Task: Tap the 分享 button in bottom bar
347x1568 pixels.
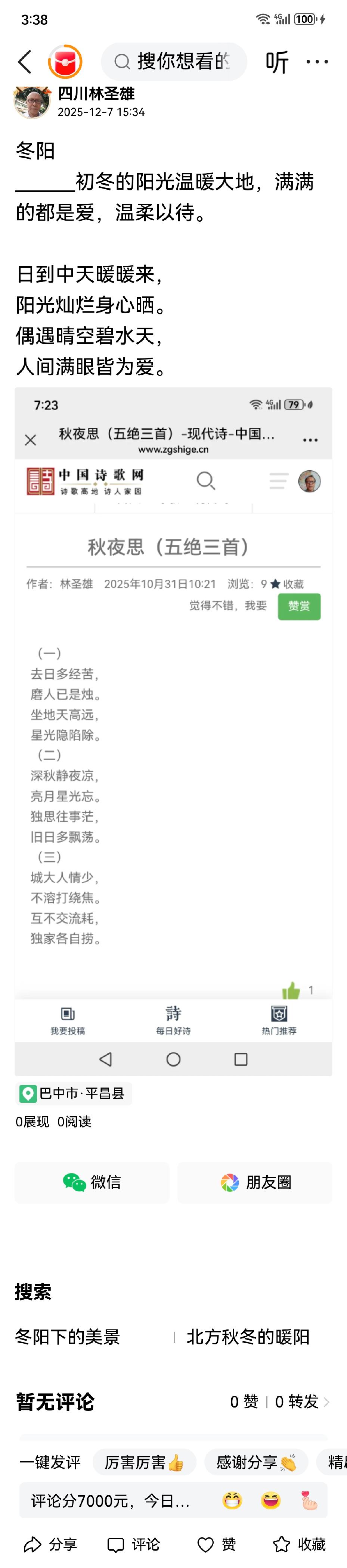Action: [x=50, y=1544]
